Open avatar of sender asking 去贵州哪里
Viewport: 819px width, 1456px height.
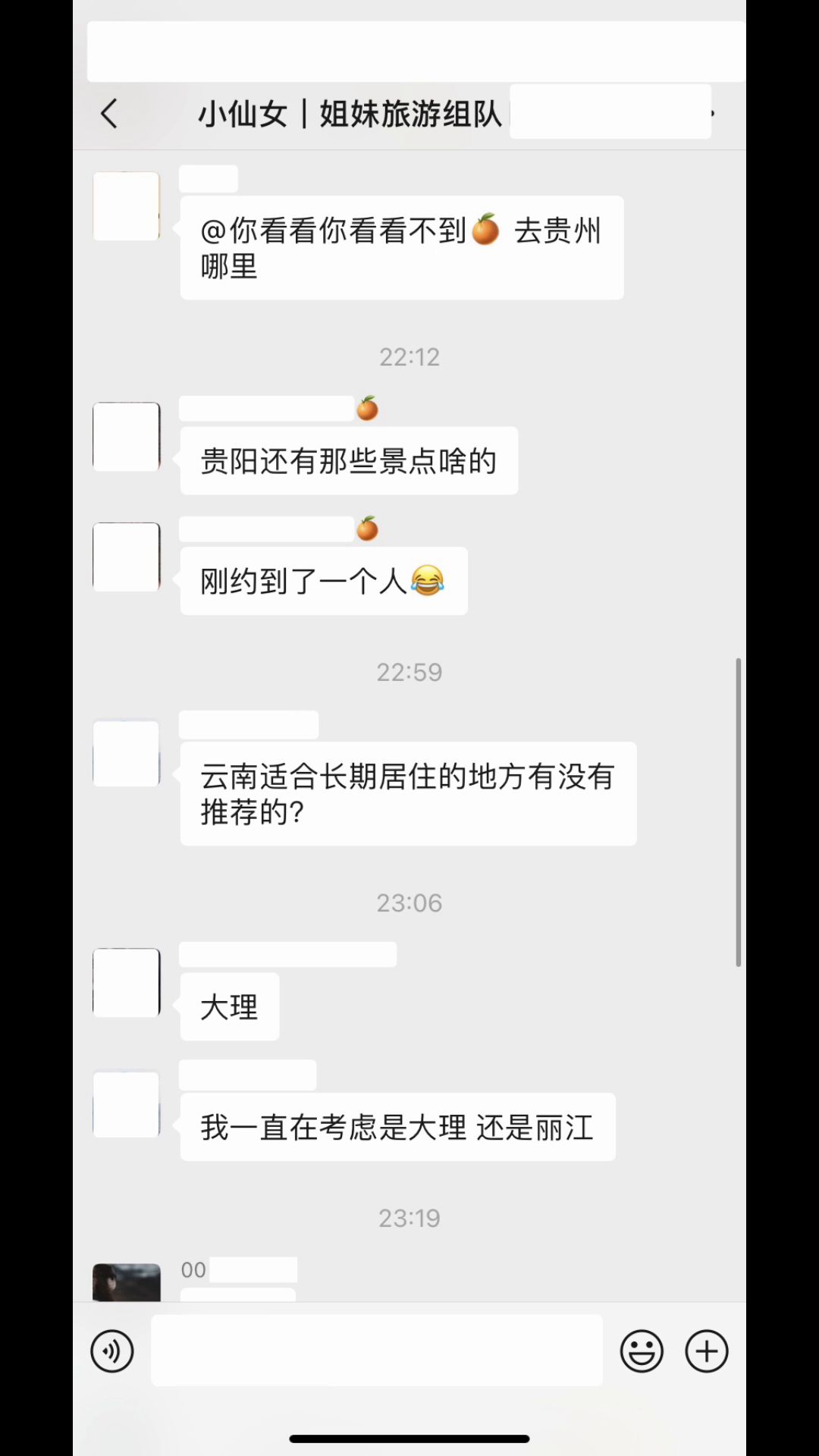click(127, 206)
